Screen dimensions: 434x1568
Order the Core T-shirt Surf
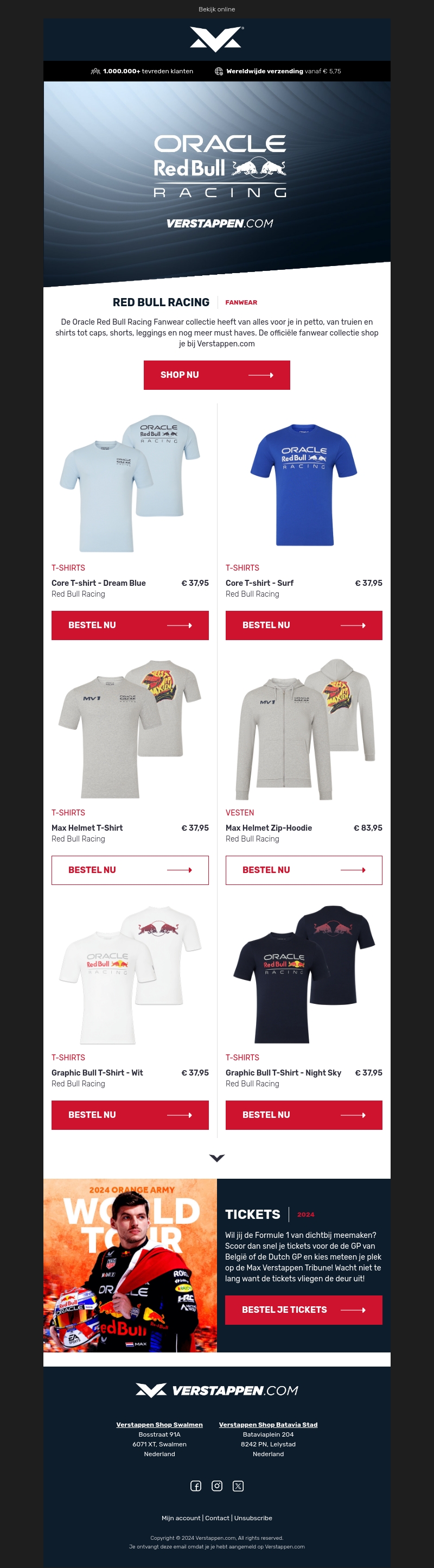pos(303,625)
